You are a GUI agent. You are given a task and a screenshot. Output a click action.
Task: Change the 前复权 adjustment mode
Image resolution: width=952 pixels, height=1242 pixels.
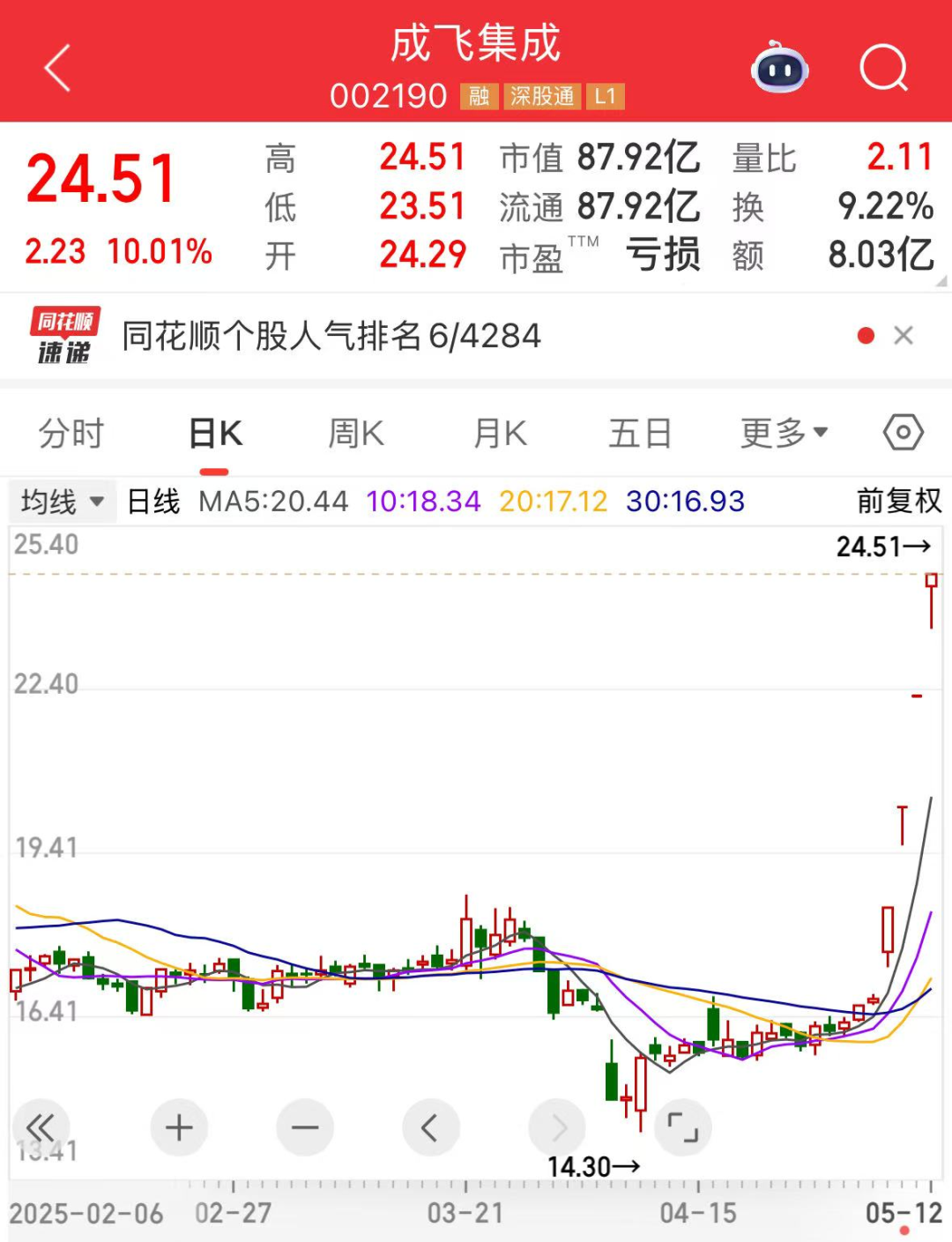(898, 502)
